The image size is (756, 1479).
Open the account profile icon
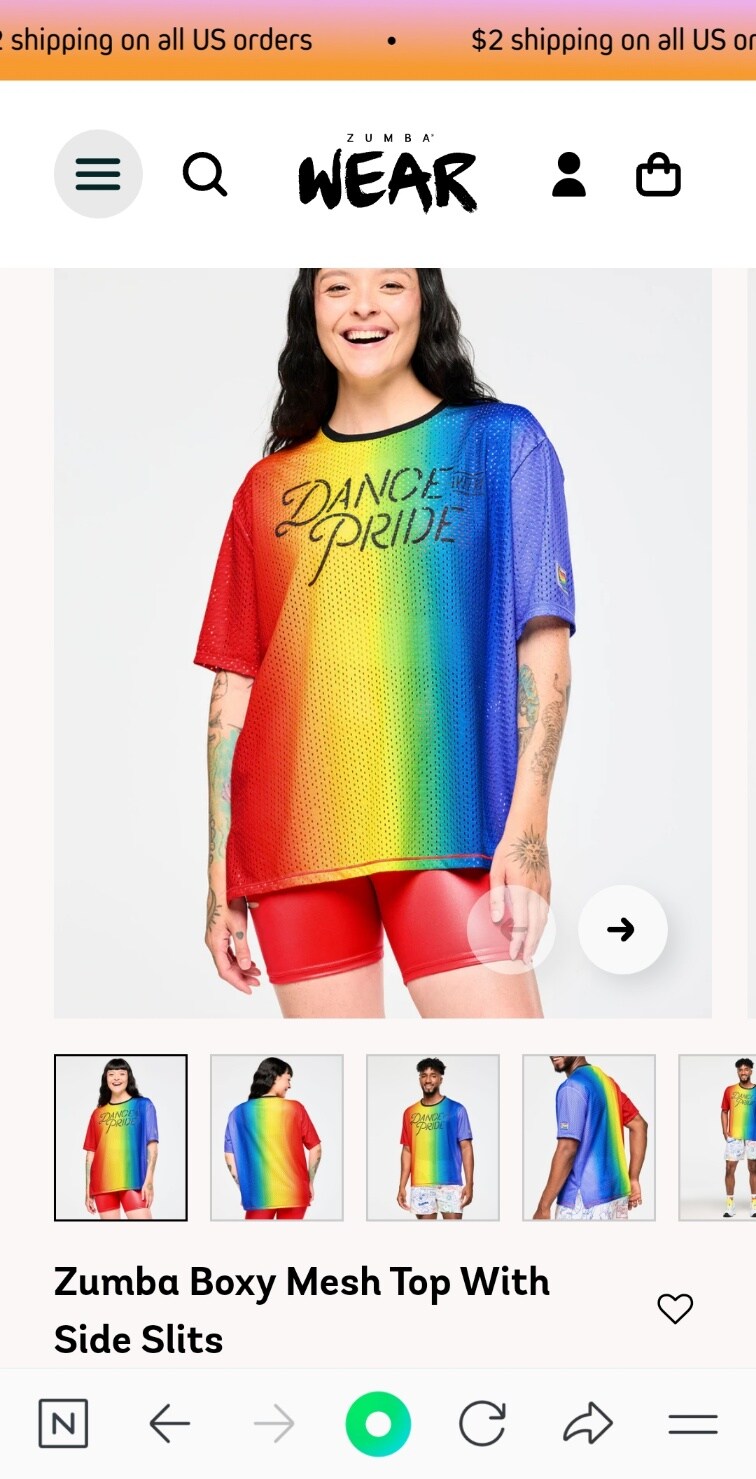click(569, 175)
